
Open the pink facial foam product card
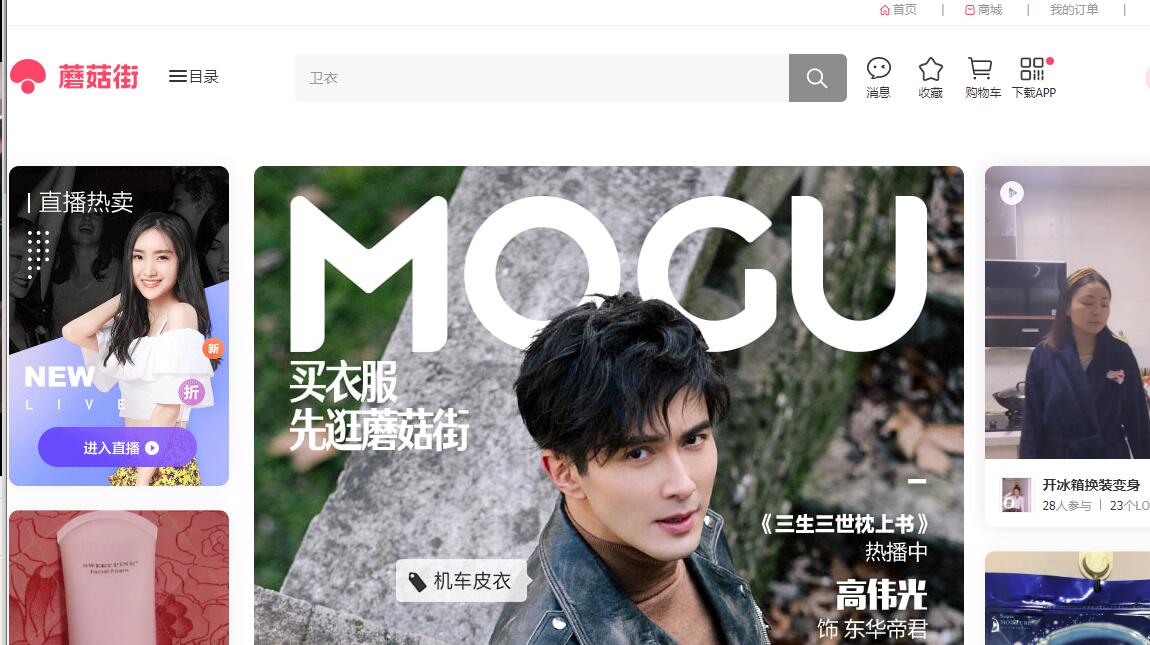click(118, 578)
